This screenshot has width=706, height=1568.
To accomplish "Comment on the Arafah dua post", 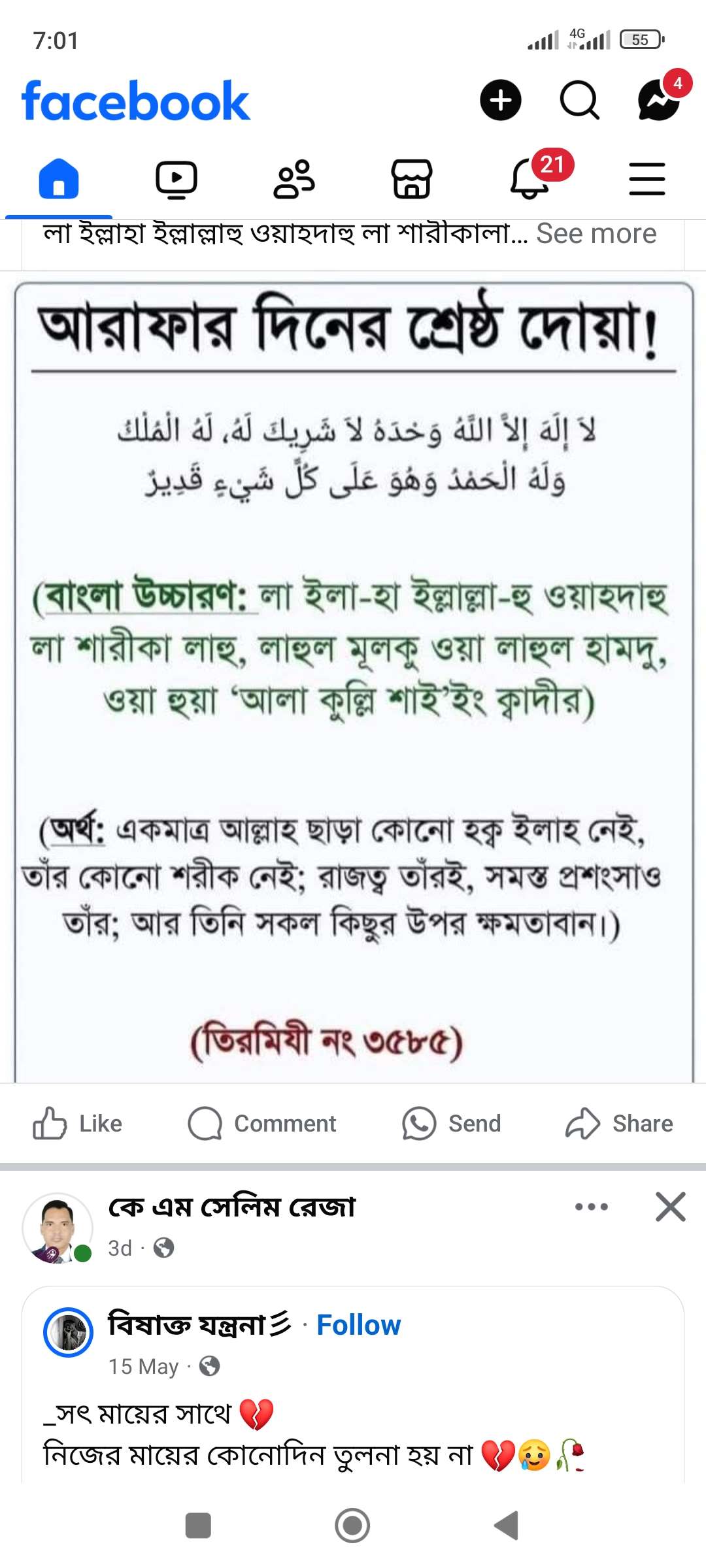I will tap(262, 1123).
